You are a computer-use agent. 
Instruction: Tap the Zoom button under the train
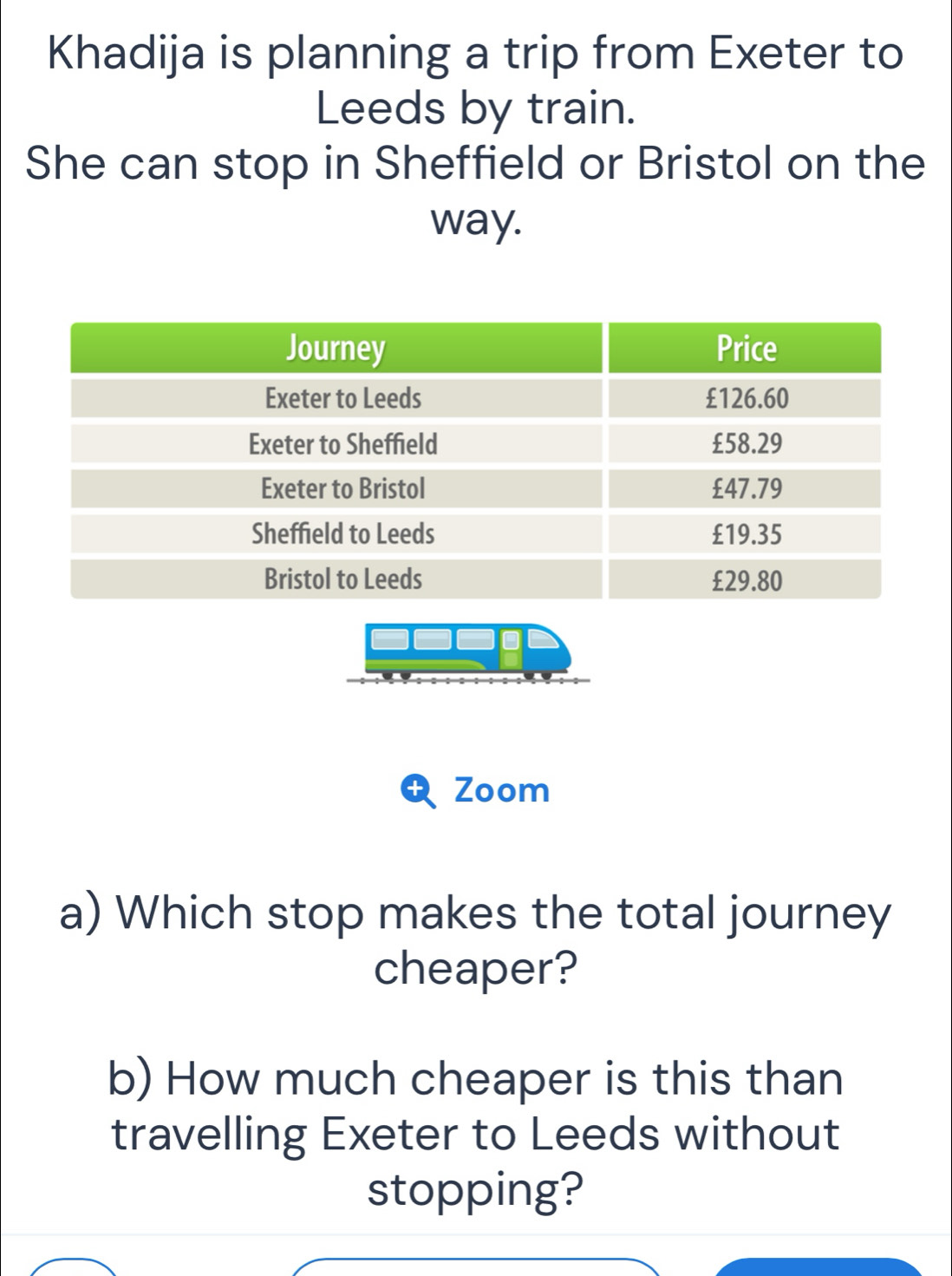[476, 790]
